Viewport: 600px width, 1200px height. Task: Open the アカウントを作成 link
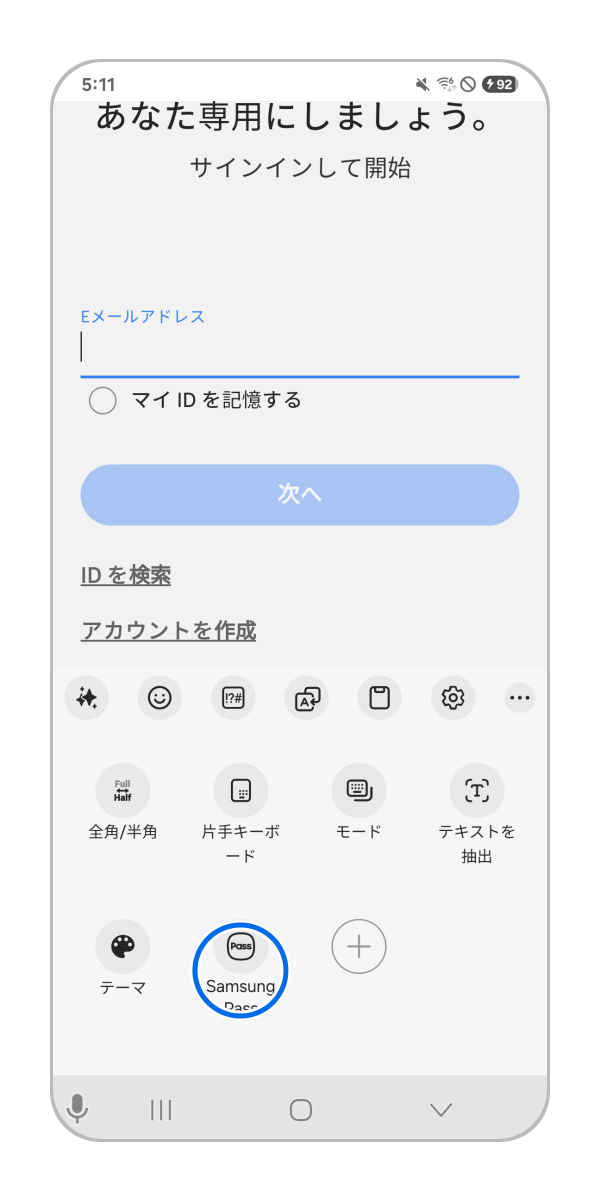[168, 630]
